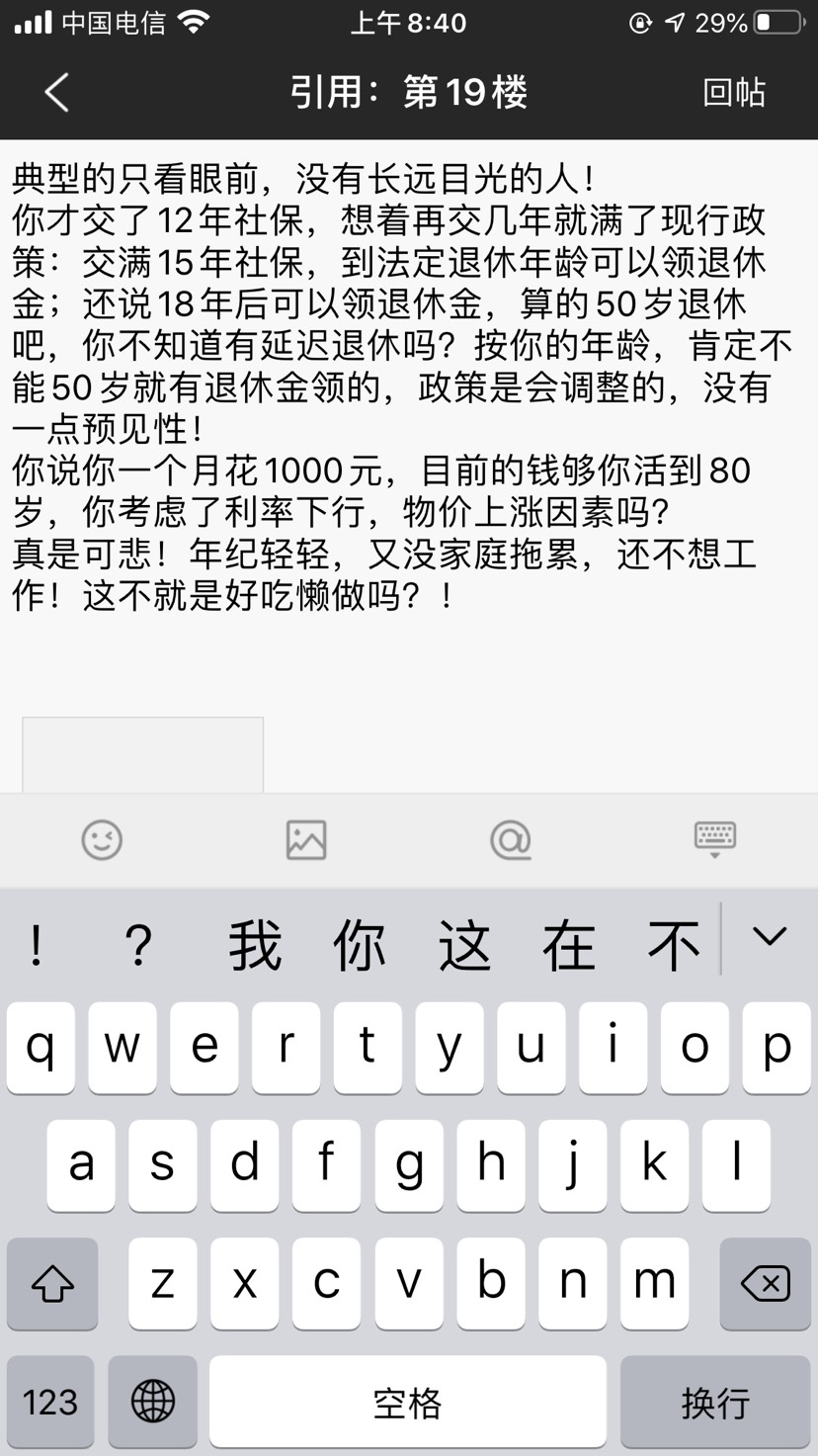The image size is (818, 1456).
Task: Go back using the top-left arrow
Action: 56,93
